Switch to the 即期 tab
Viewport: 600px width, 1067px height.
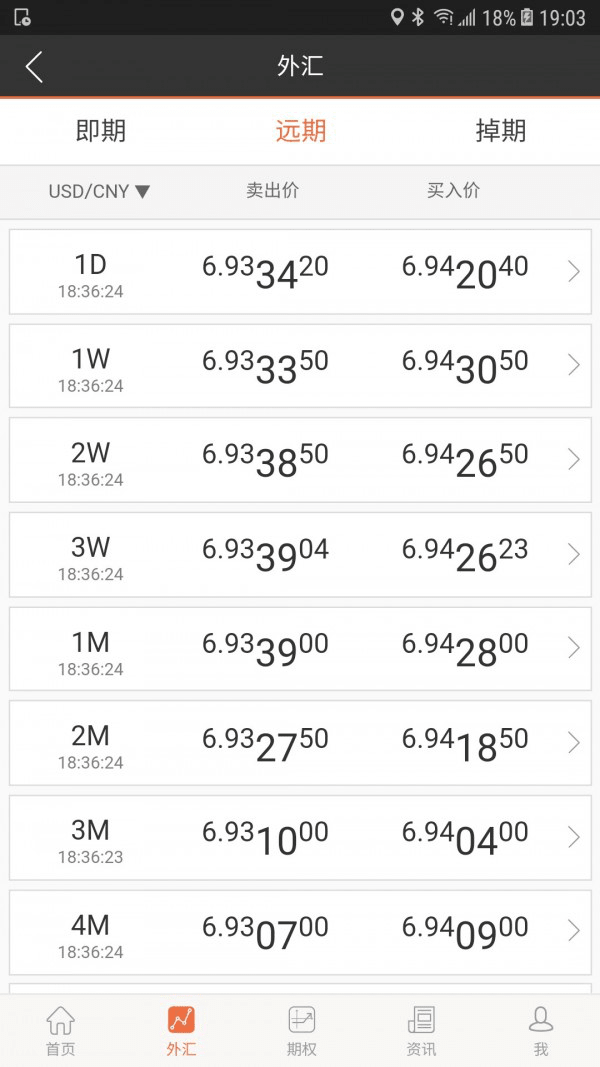click(x=101, y=131)
